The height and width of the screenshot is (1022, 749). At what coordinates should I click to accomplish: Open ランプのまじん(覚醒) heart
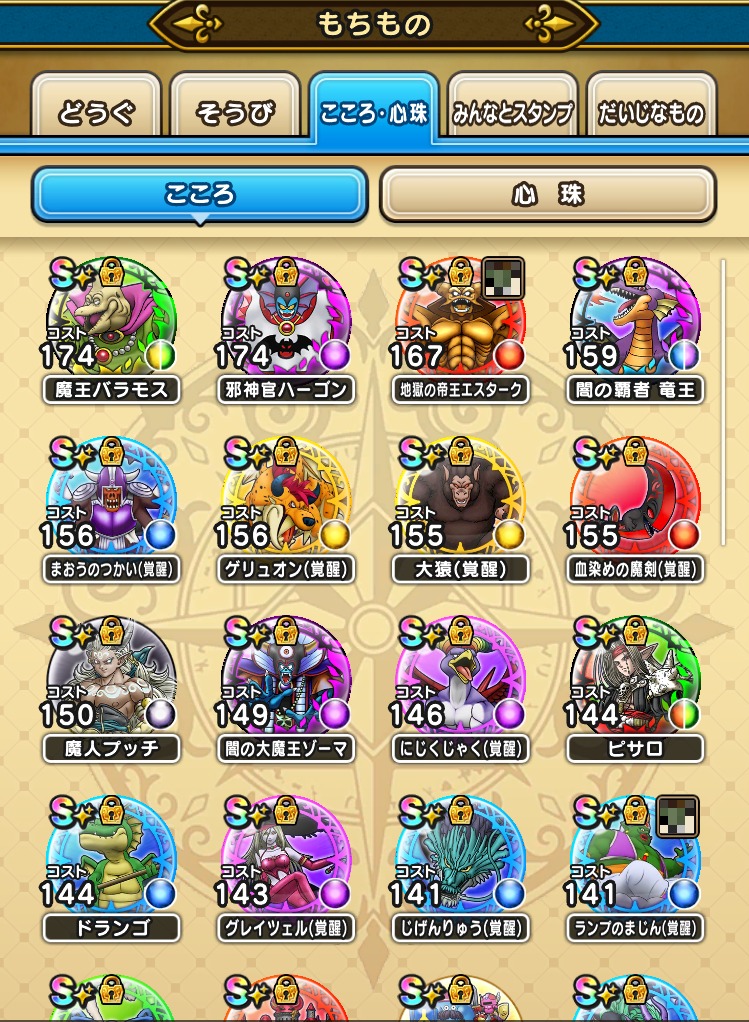(635, 860)
